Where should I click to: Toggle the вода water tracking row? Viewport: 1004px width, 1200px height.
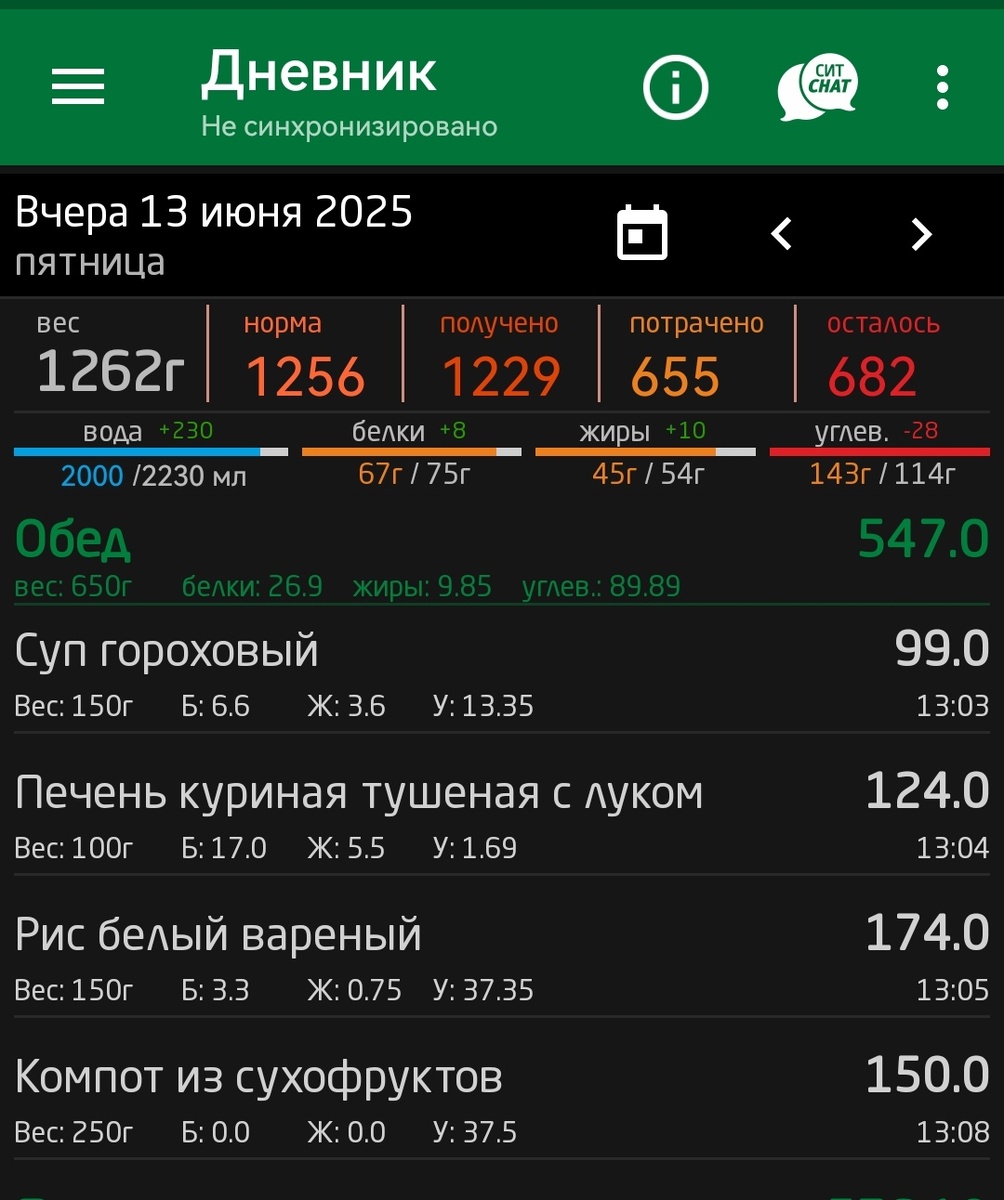click(150, 452)
